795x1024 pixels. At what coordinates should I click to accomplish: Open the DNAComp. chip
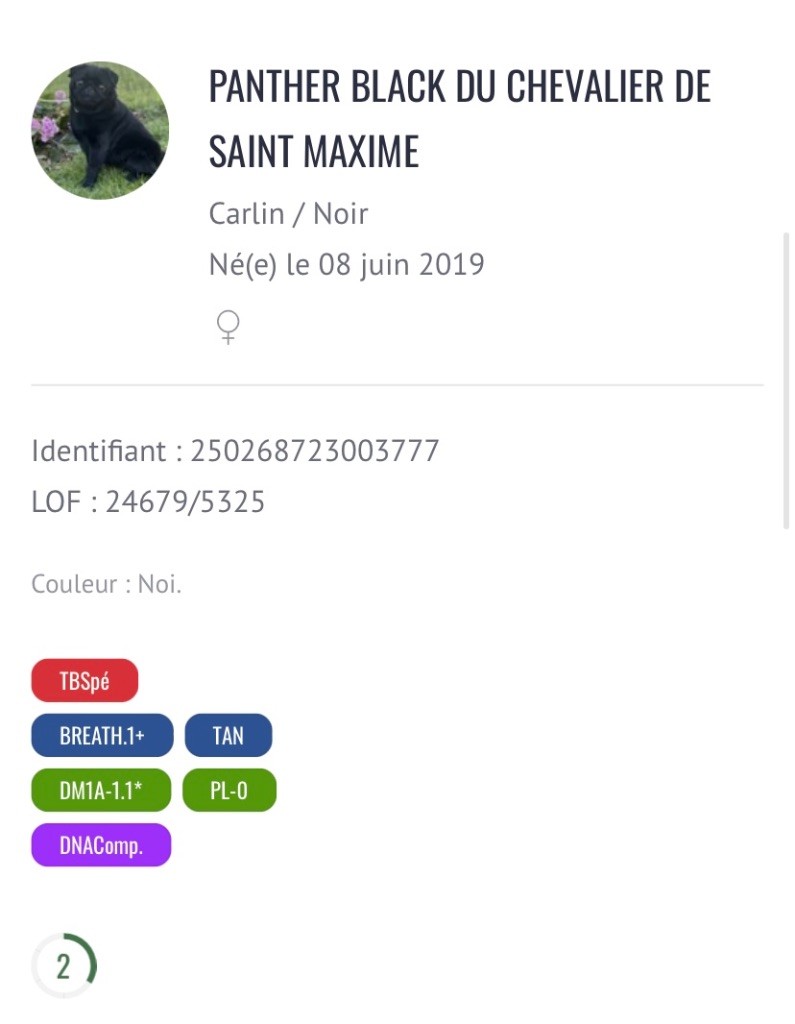[101, 845]
